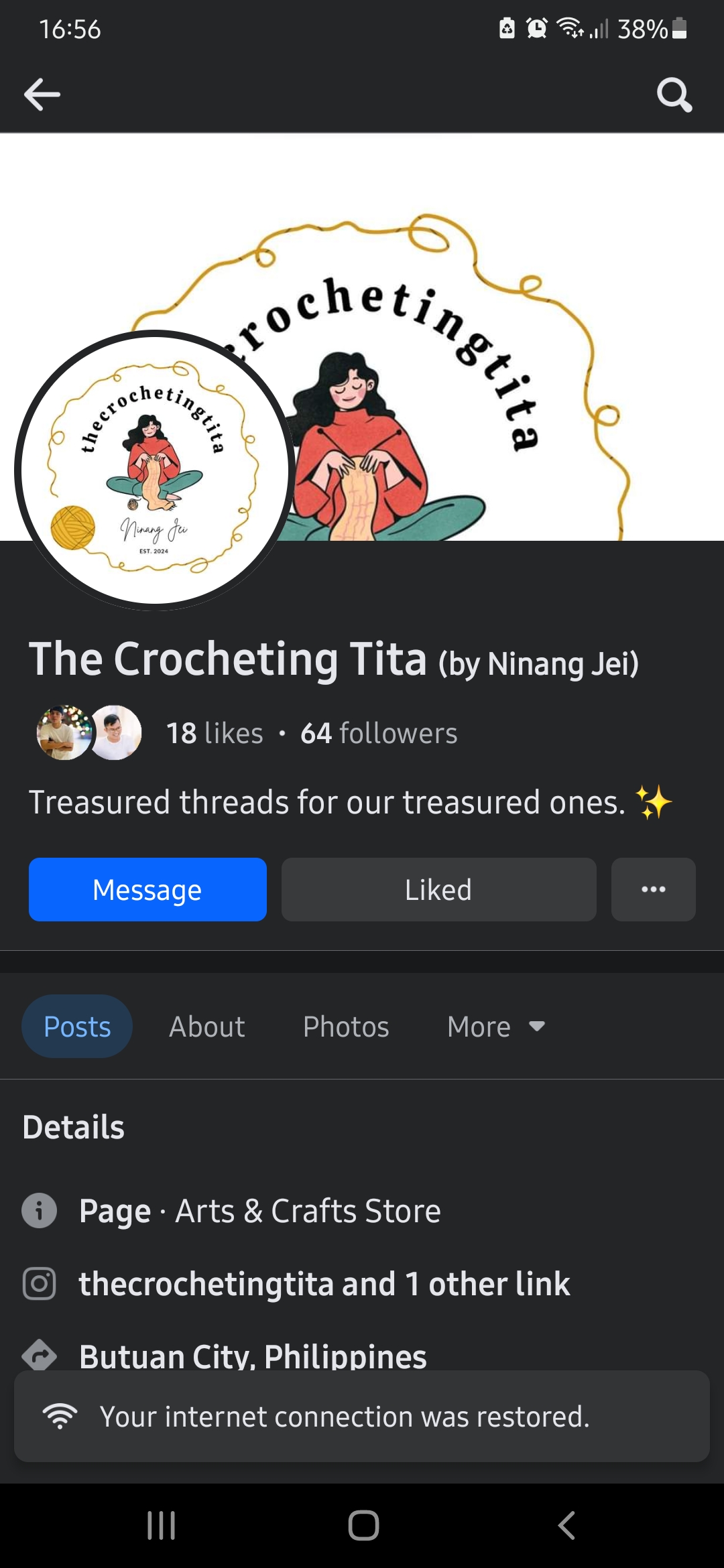Open recent apps from navigation bar
Image resolution: width=724 pixels, height=1568 pixels.
[x=162, y=1526]
